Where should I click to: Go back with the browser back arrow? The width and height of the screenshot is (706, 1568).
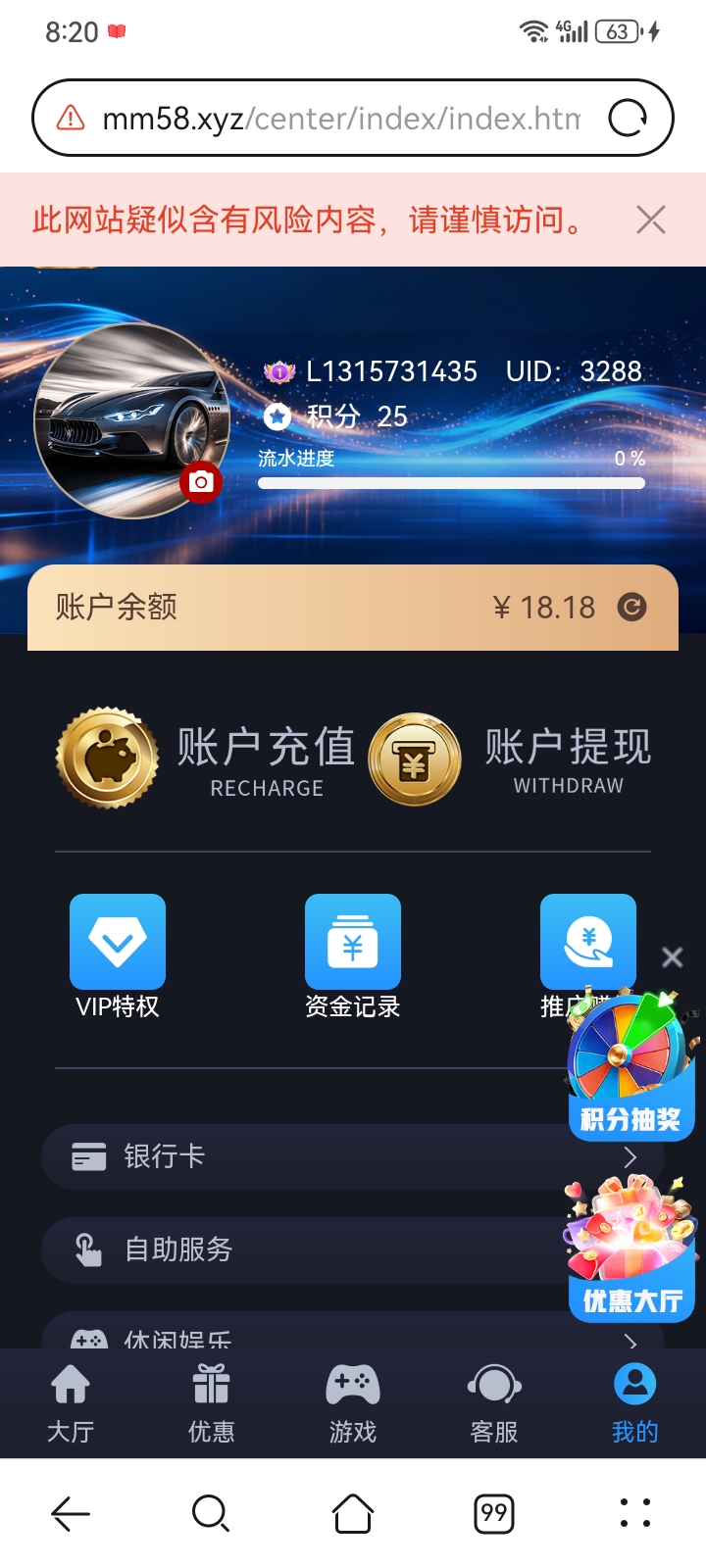tap(71, 1513)
